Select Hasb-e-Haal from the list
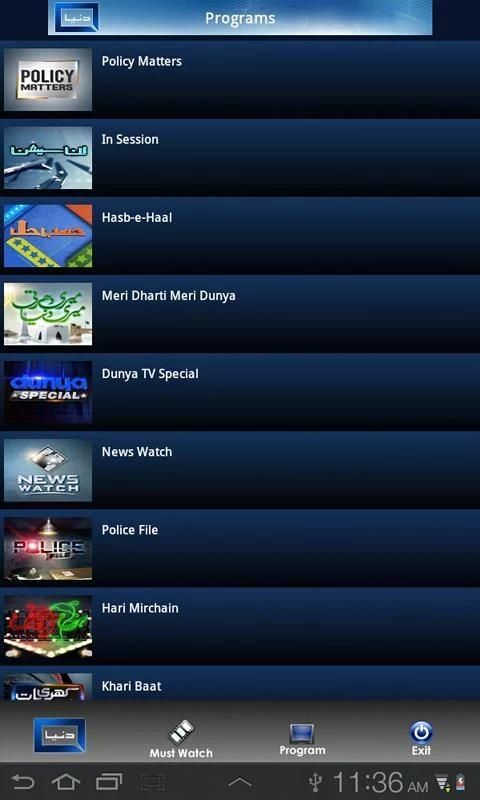 [x=240, y=236]
